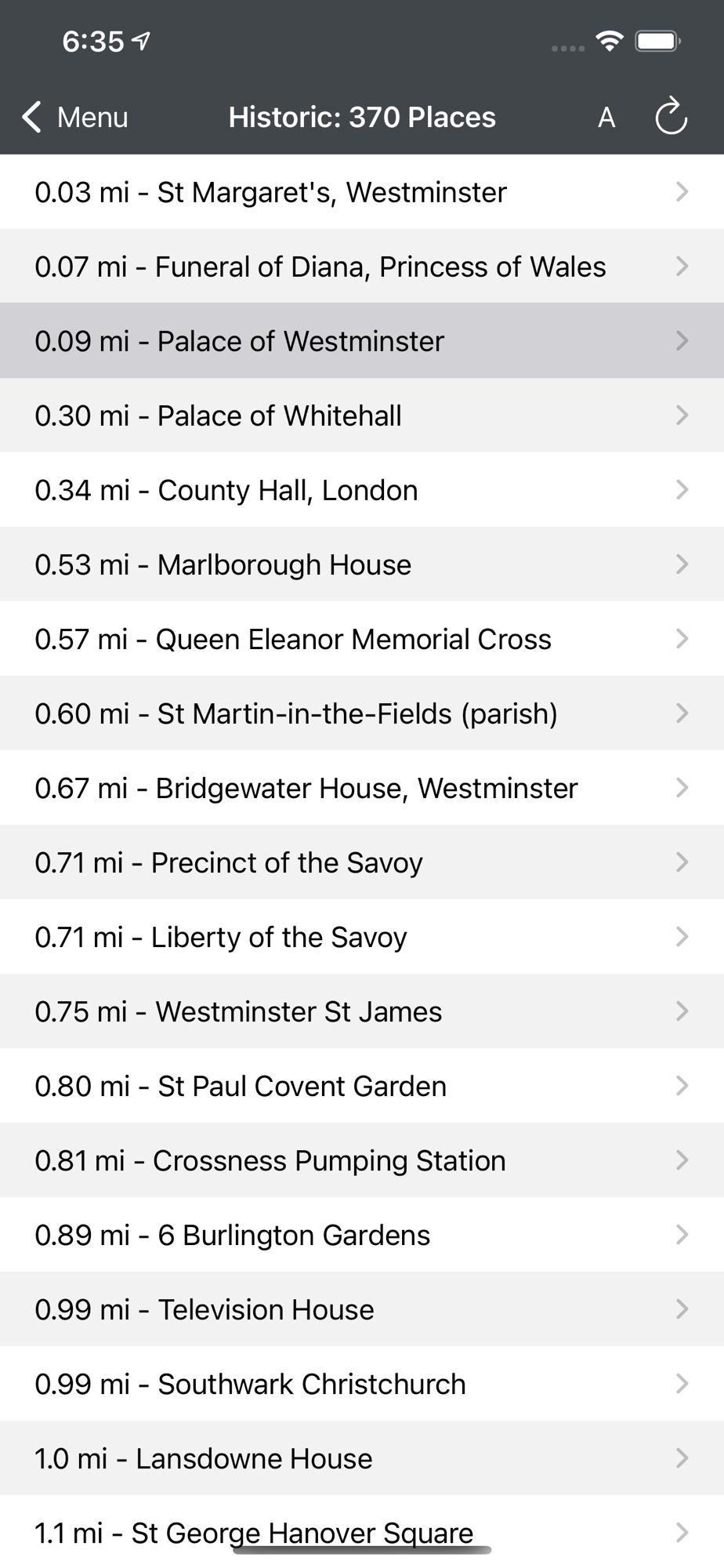
Task: View Television House entry
Action: (362, 1309)
